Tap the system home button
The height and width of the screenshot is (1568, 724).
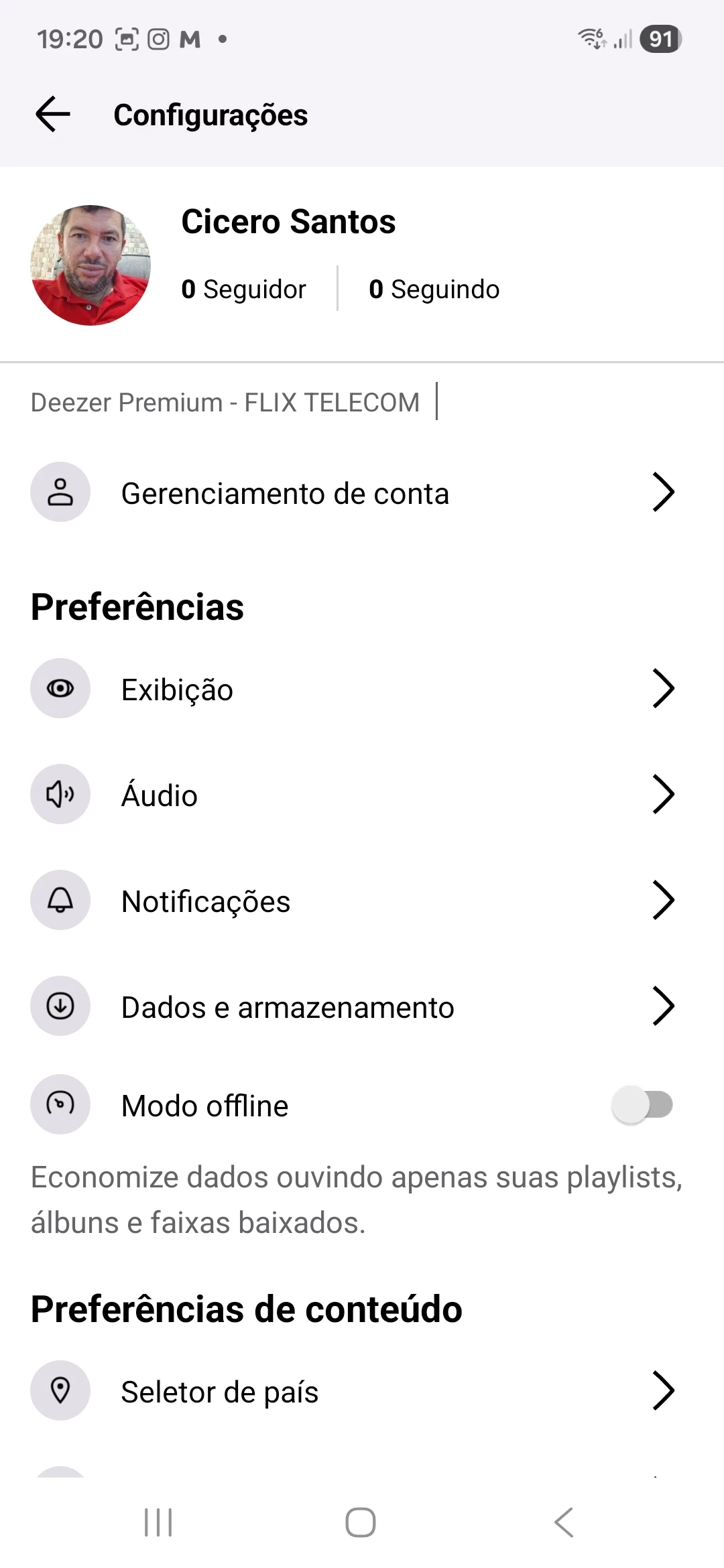coord(361,1522)
